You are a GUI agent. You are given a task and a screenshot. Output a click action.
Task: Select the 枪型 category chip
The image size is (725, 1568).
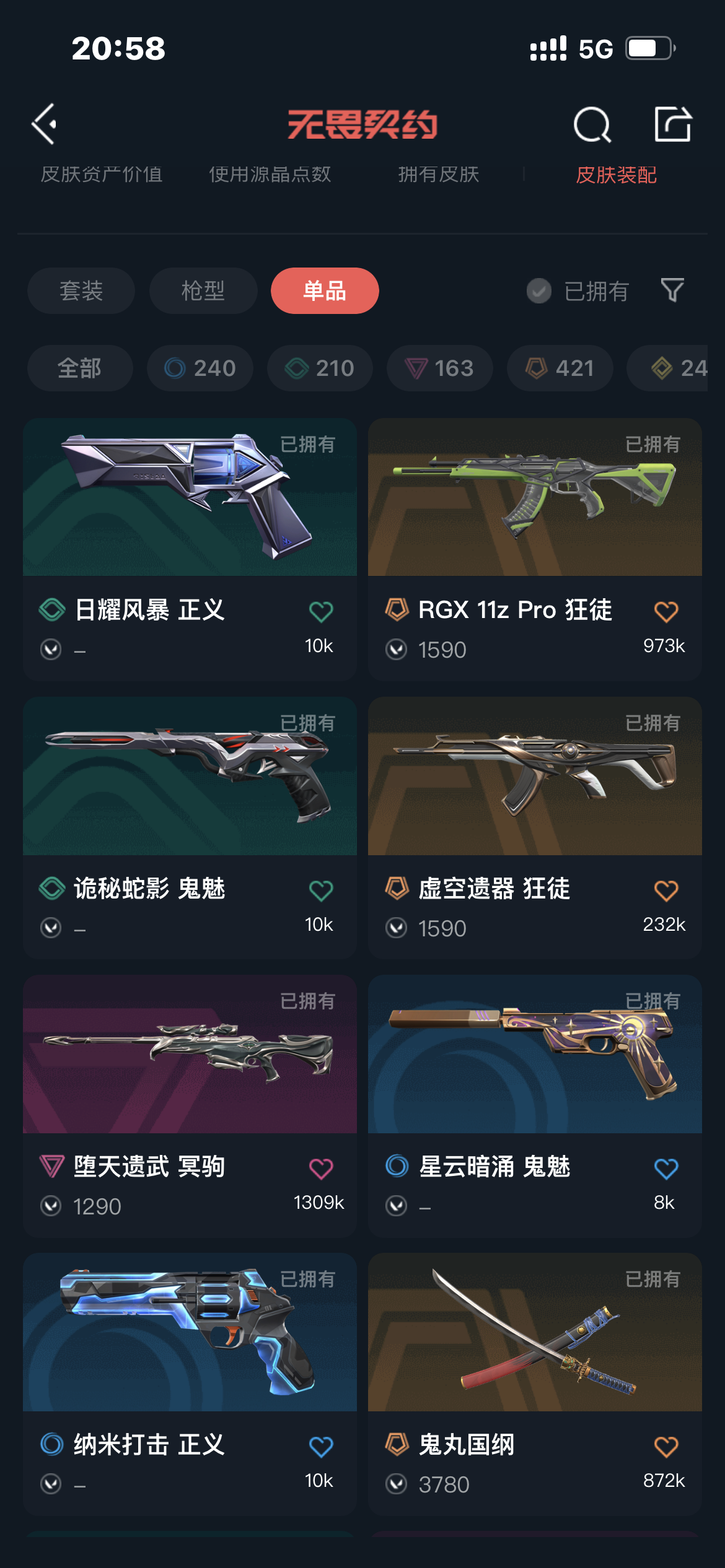click(203, 290)
